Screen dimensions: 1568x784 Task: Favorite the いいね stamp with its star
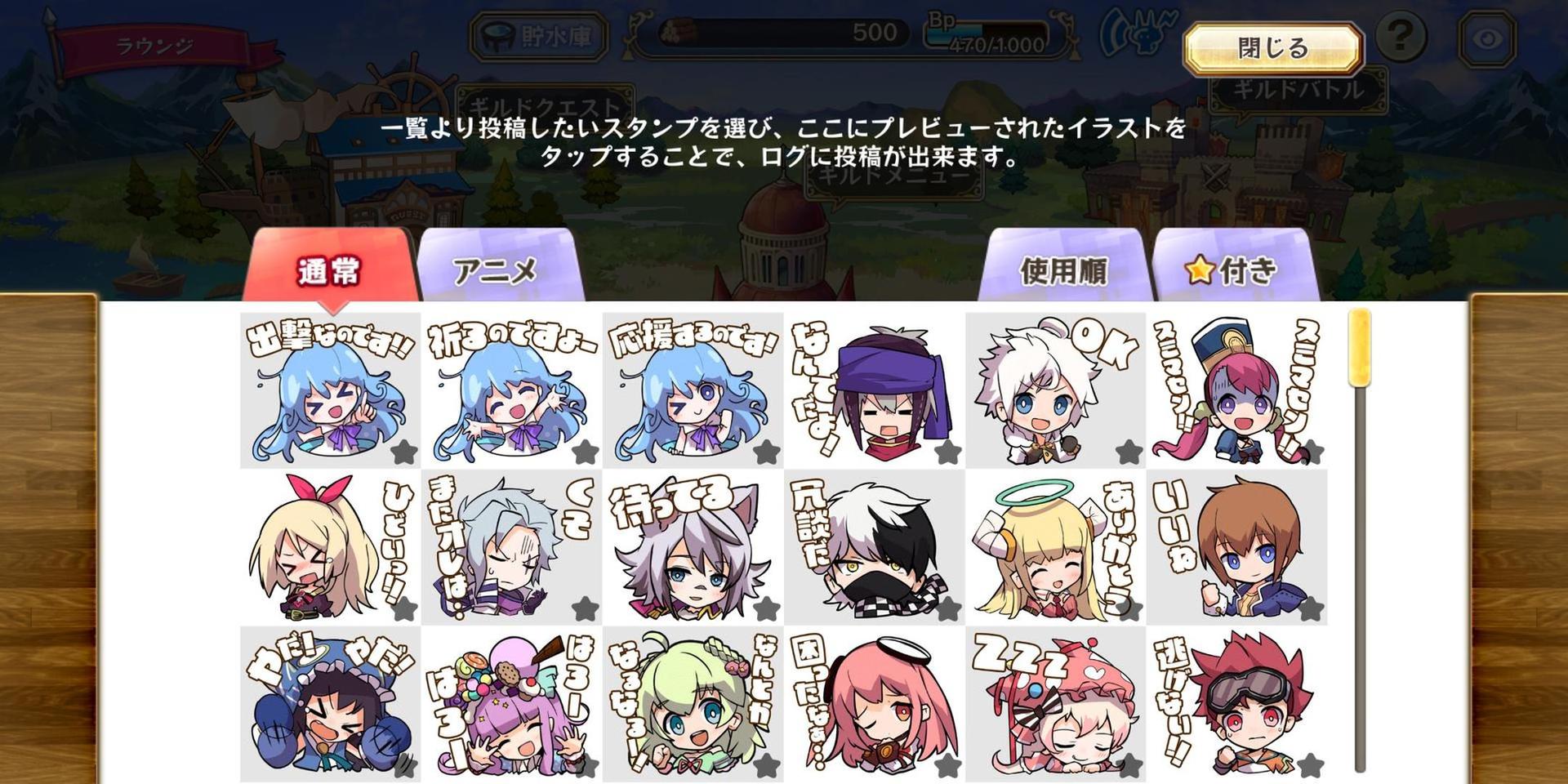[1310, 608]
